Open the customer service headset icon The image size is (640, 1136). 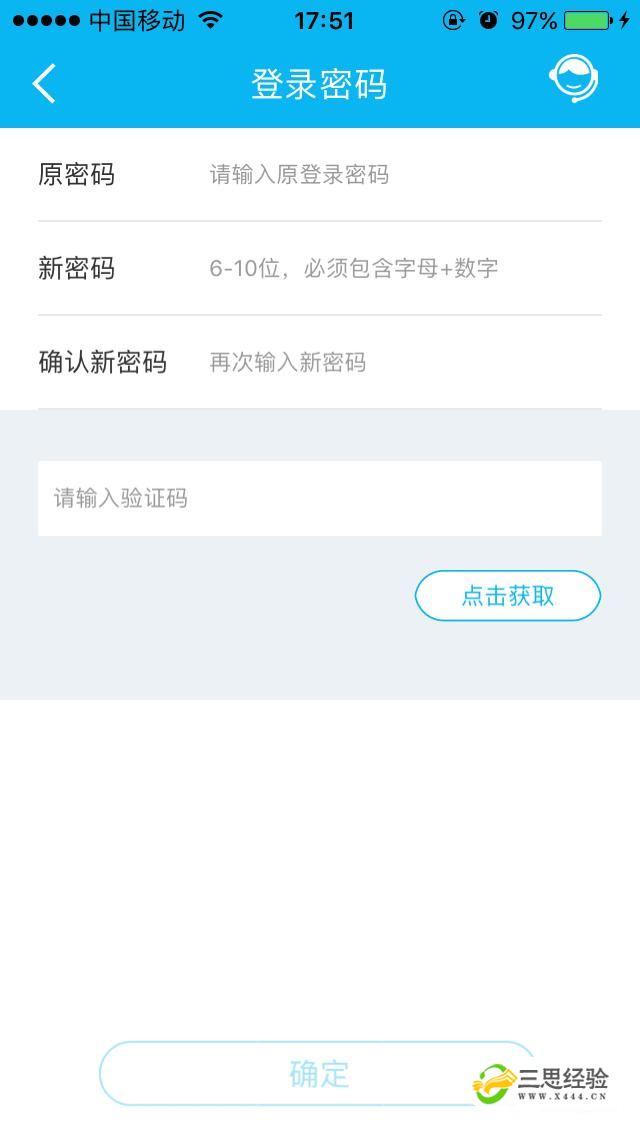[574, 80]
